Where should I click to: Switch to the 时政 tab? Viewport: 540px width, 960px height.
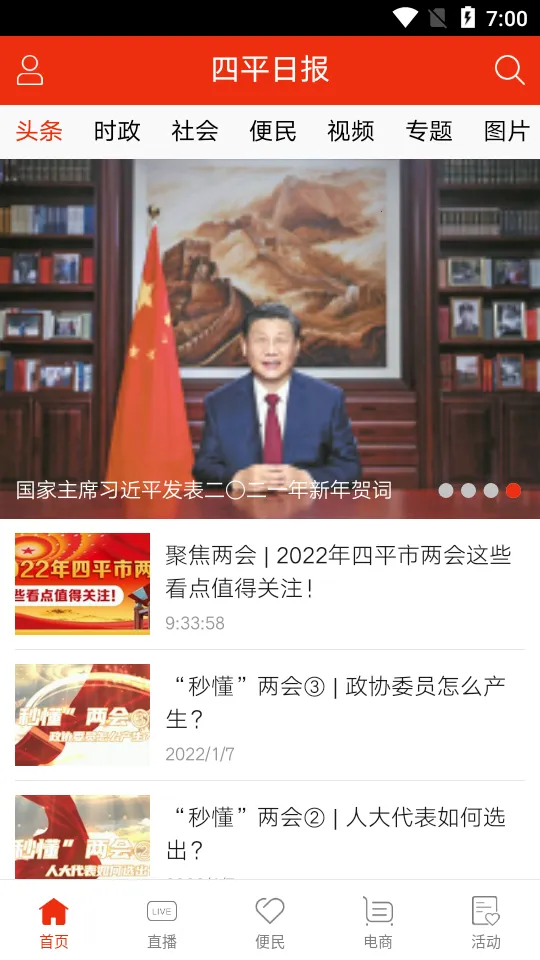[x=117, y=131]
